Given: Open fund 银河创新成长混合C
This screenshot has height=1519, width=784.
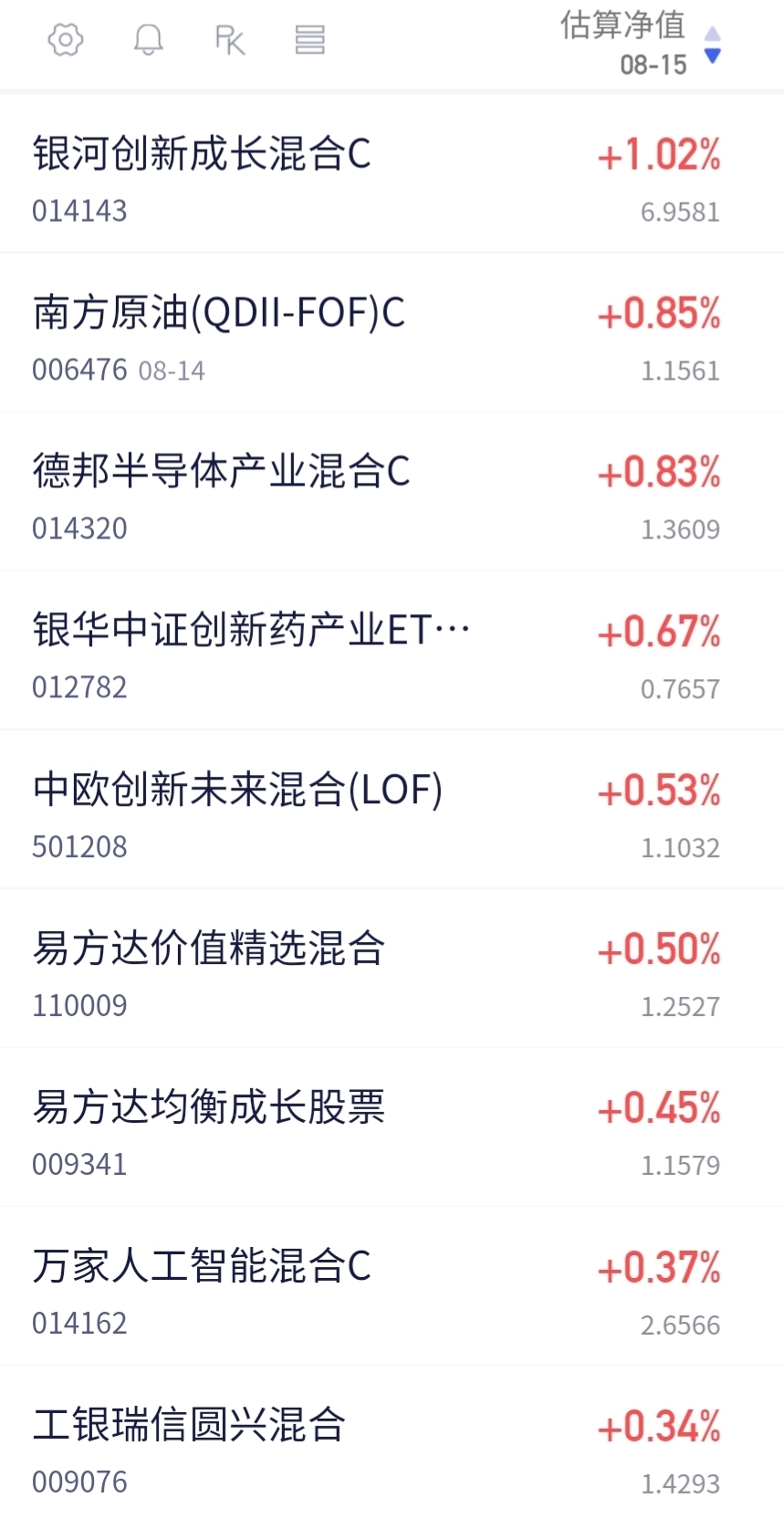Looking at the screenshot, I should [392, 173].
